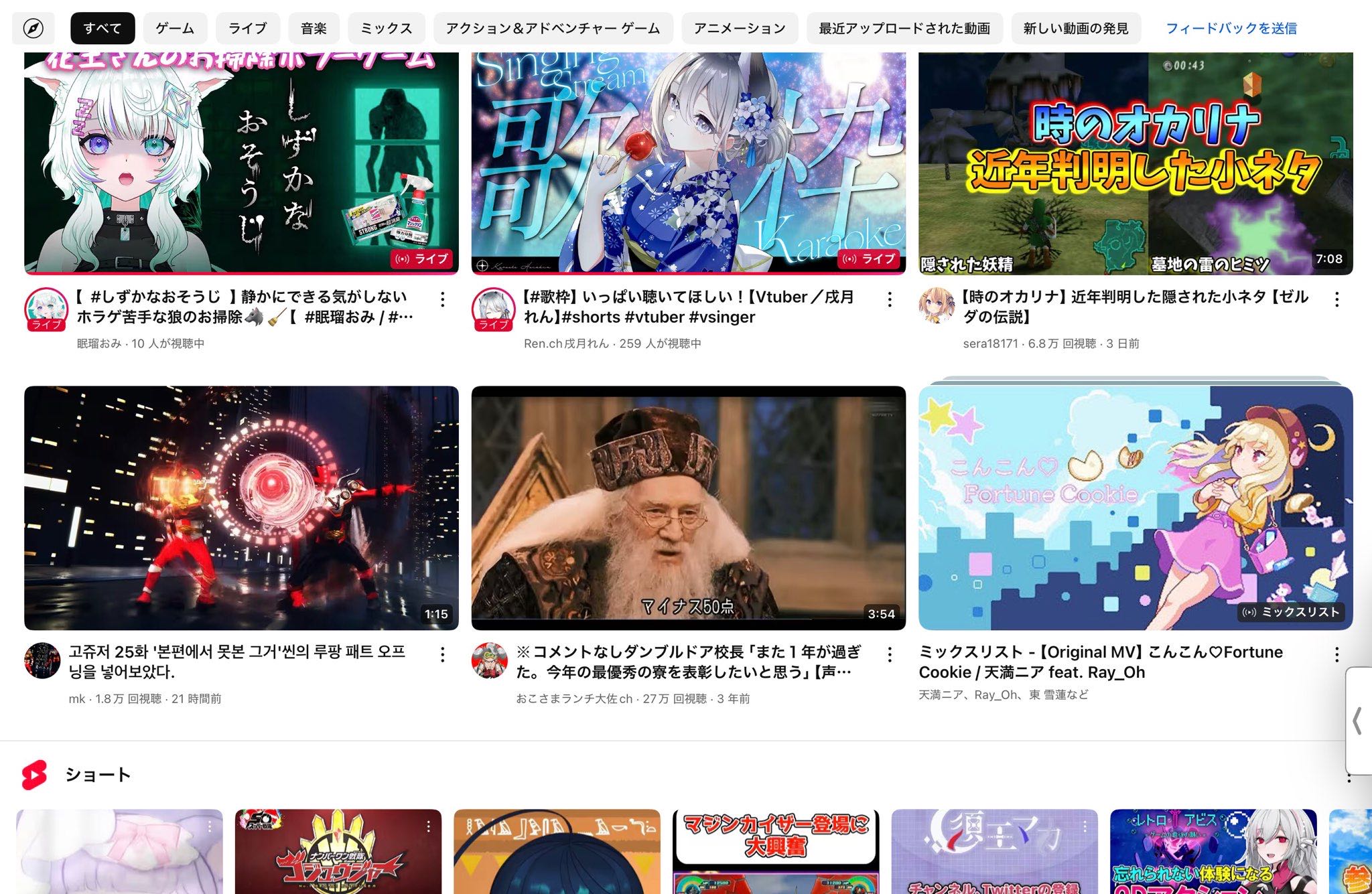Select the ゲーム filter chip
This screenshot has height=894, width=1372.
point(175,28)
